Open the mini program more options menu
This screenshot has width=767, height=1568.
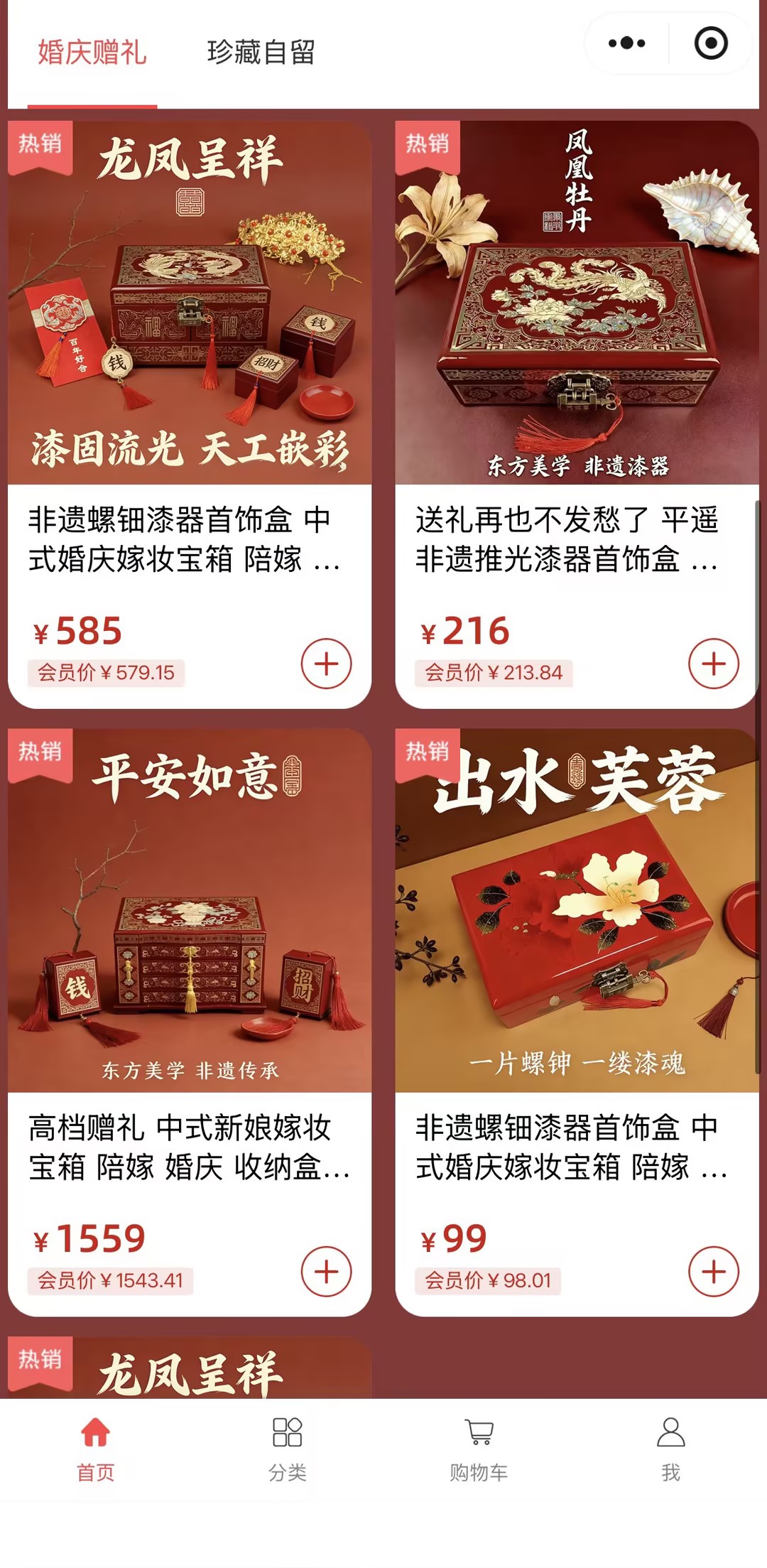click(626, 43)
